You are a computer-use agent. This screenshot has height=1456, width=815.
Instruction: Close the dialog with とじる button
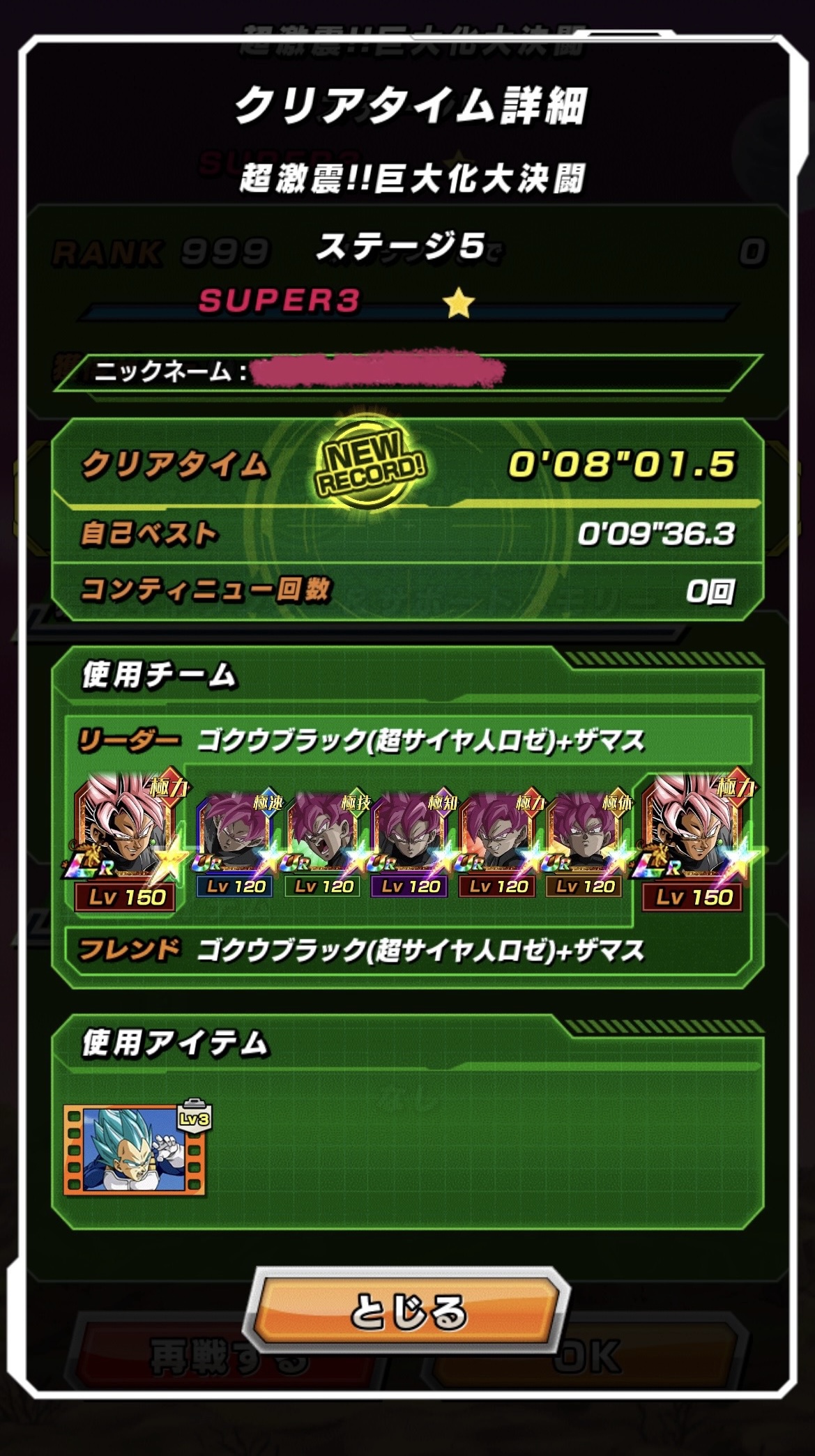coord(406,1312)
